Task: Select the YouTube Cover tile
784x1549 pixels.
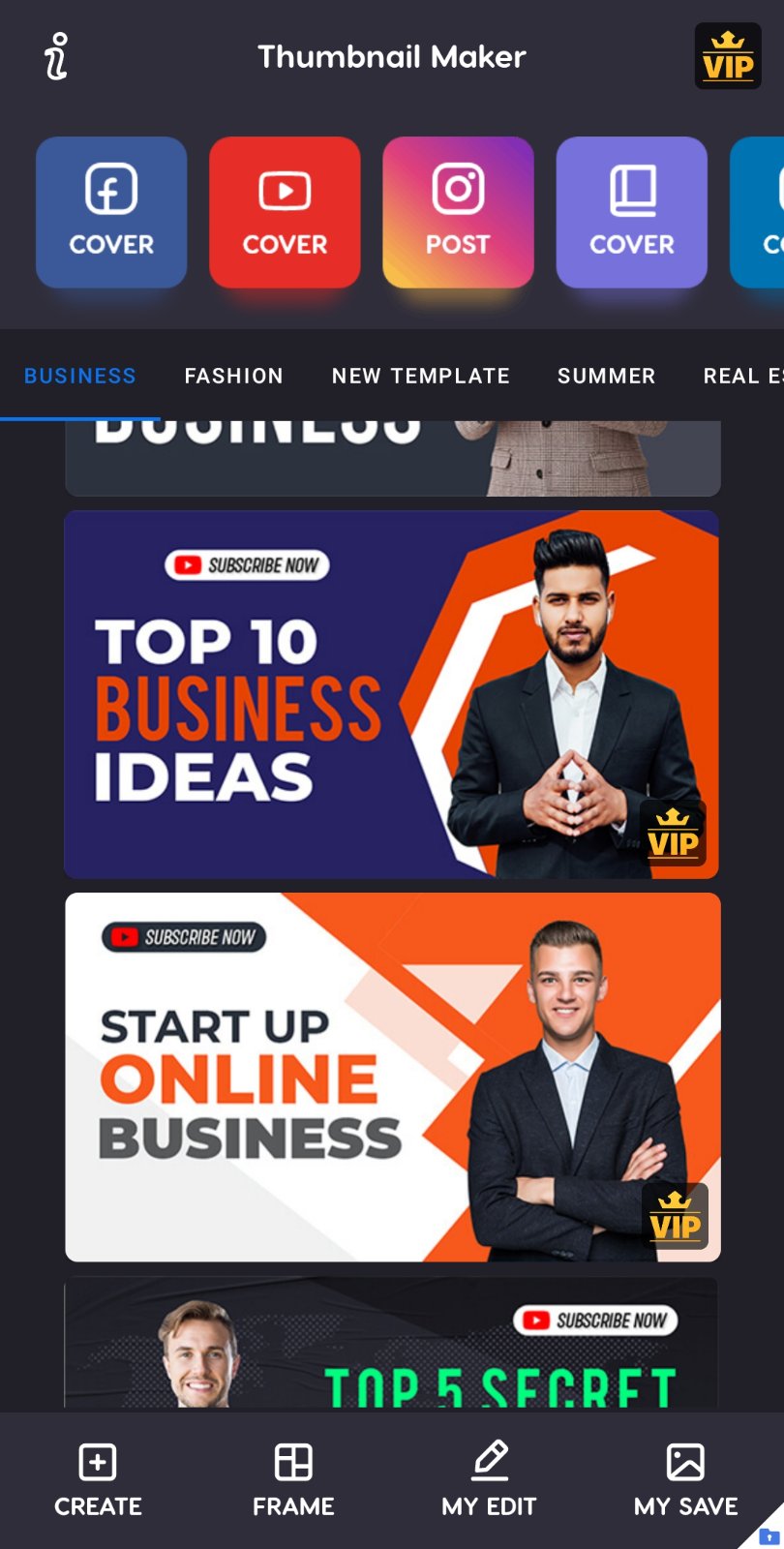Action: coord(285,212)
